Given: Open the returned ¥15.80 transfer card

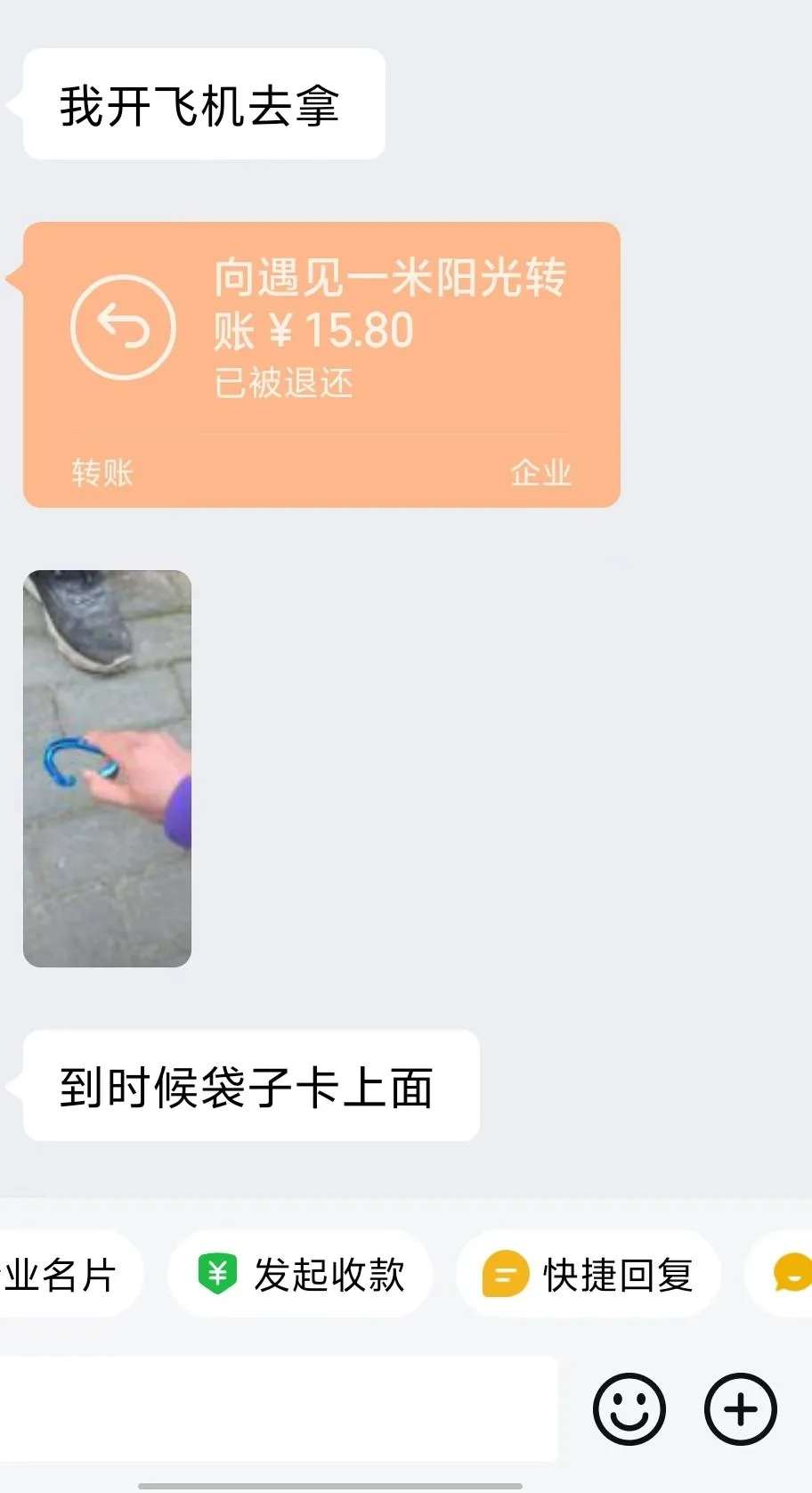Looking at the screenshot, I should point(321,363).
